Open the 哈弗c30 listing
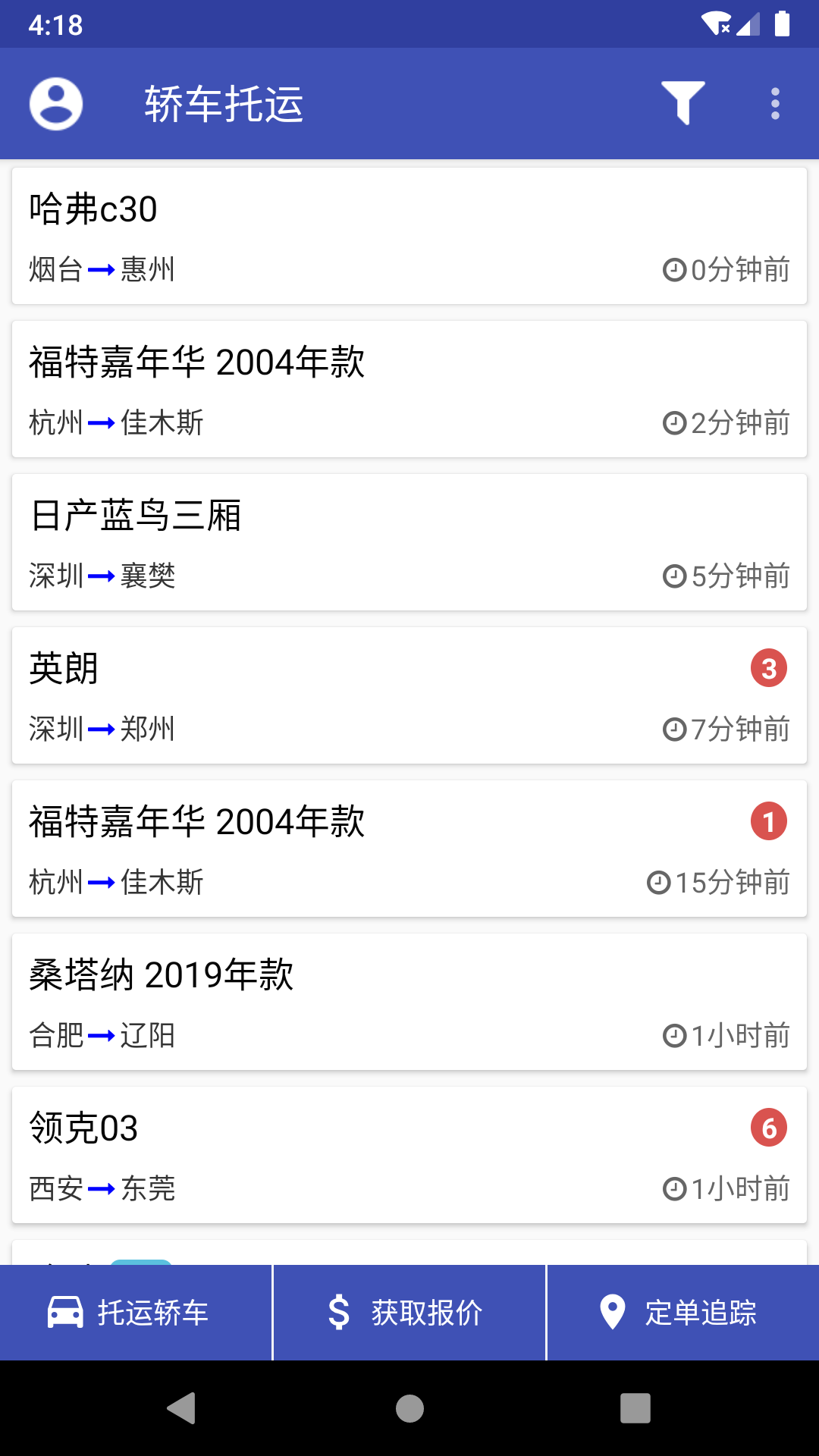Image resolution: width=819 pixels, height=1456 pixels. click(x=409, y=231)
